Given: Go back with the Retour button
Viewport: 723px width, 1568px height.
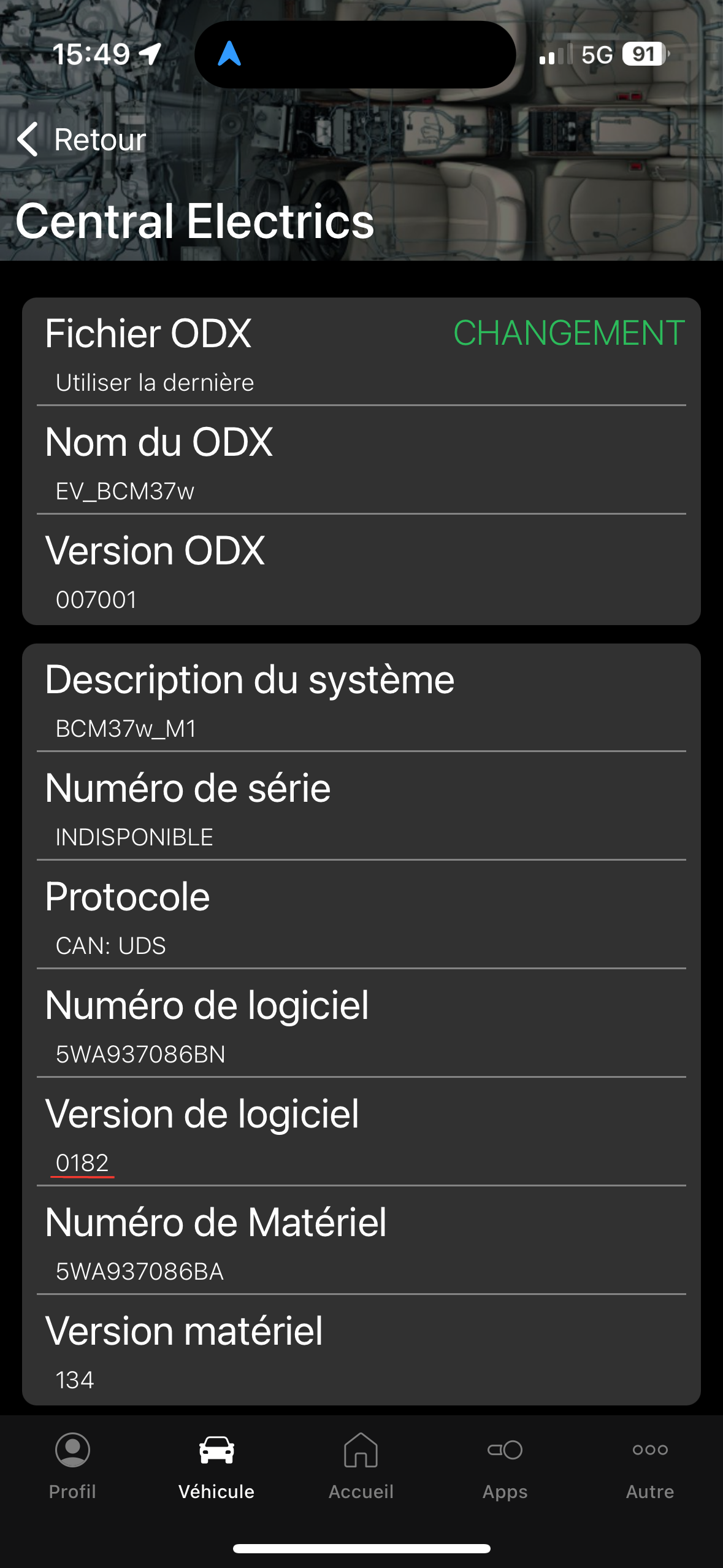Looking at the screenshot, I should tap(82, 139).
